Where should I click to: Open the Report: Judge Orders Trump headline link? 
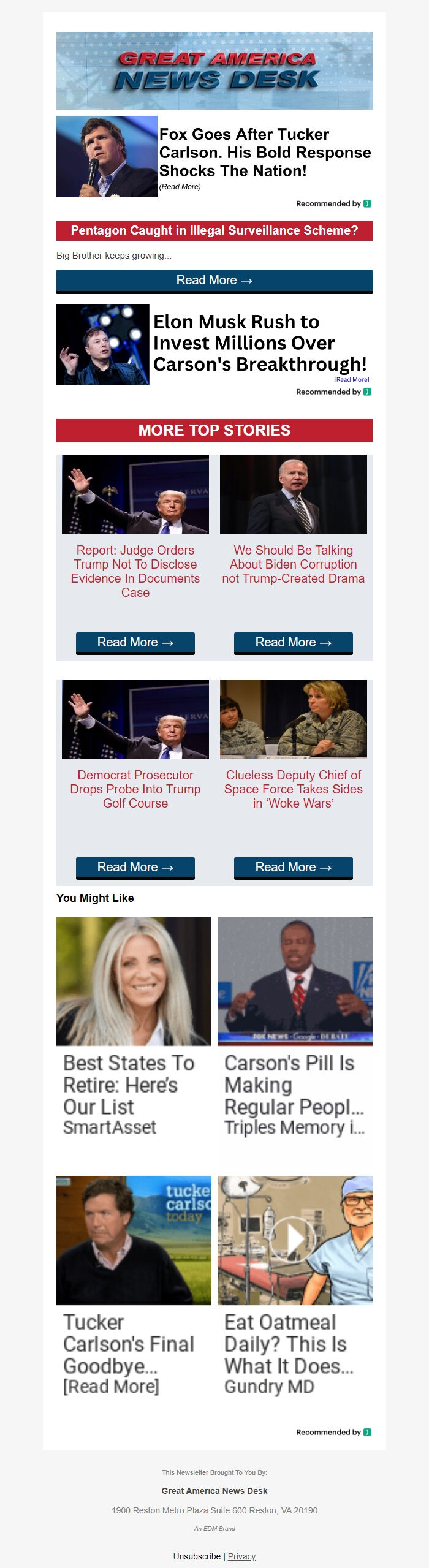[135, 571]
